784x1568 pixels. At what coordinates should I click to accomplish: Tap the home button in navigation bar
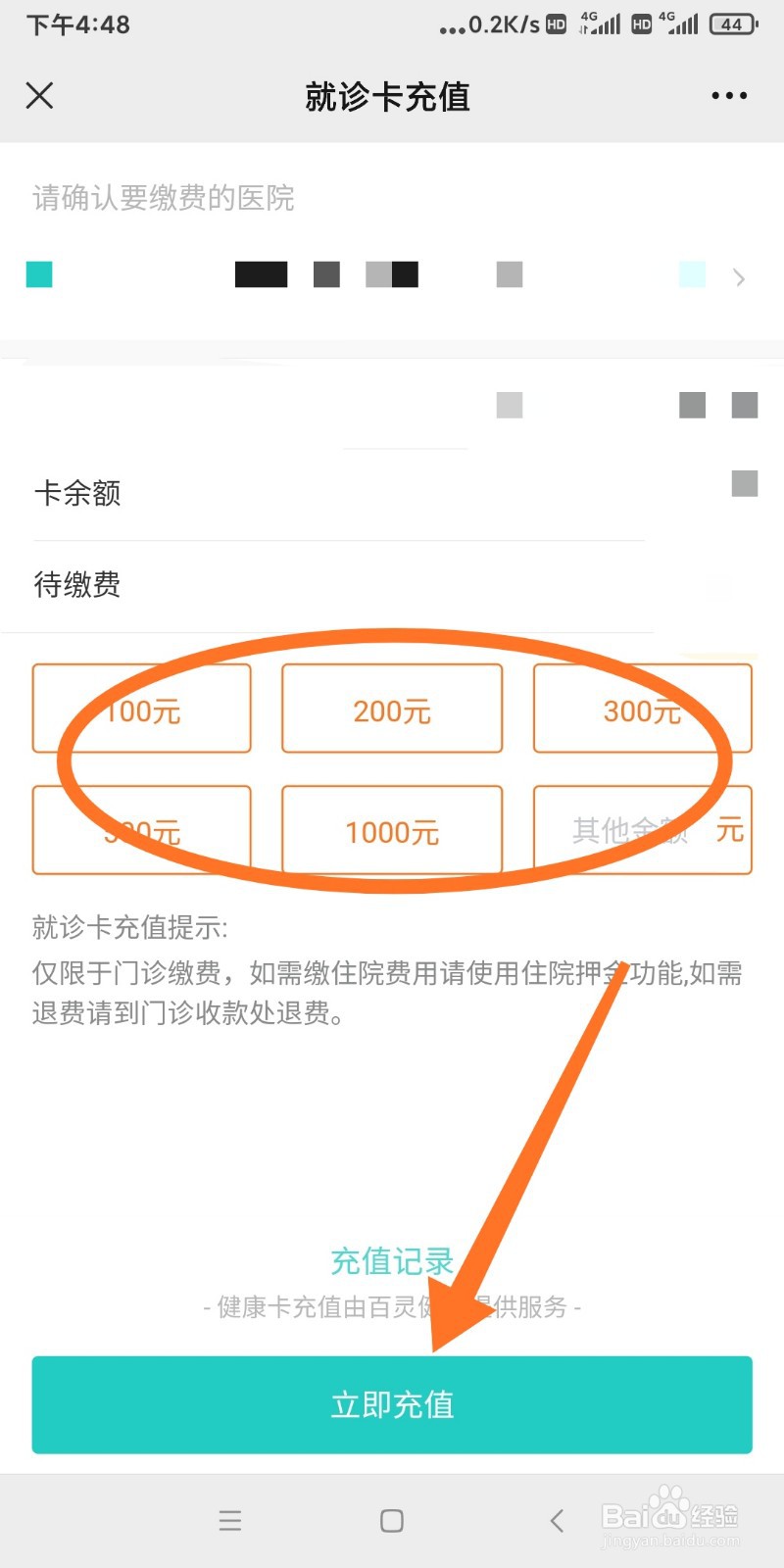(x=391, y=1521)
